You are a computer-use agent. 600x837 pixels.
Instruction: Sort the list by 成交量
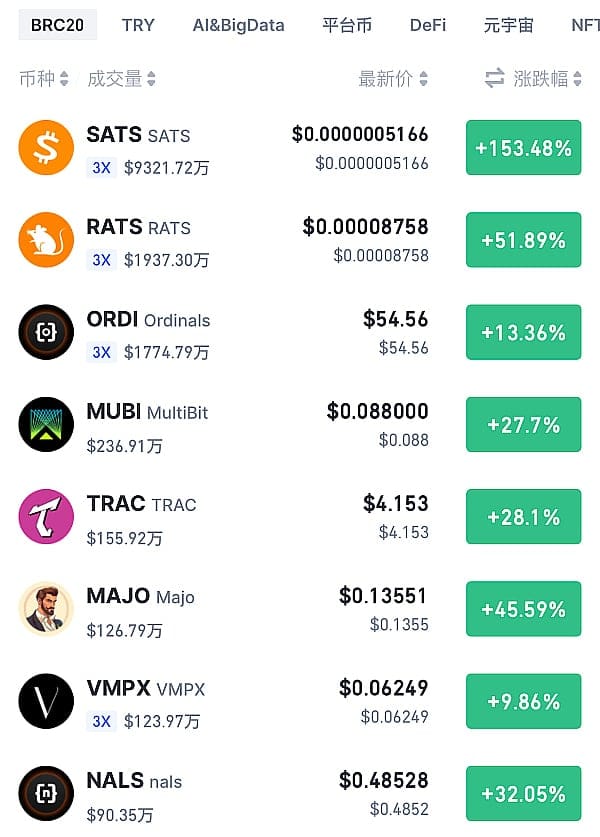(x=122, y=78)
